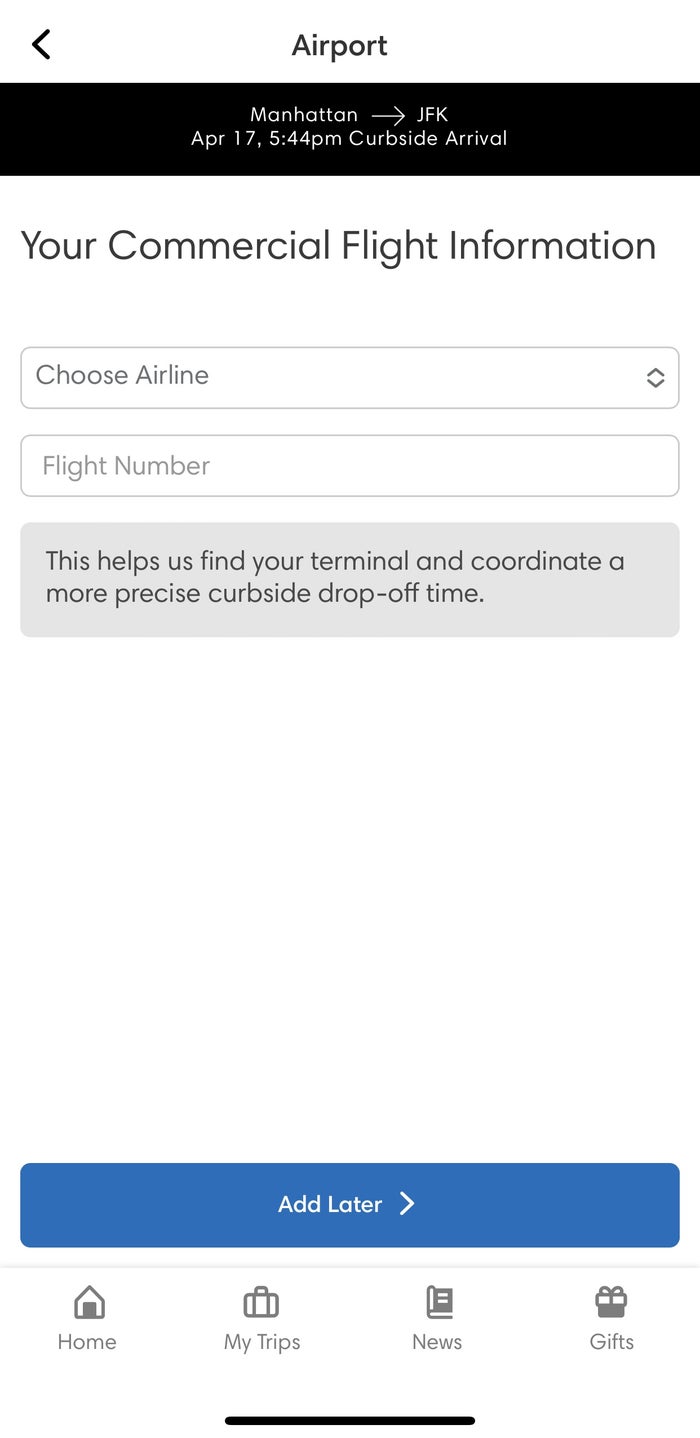700x1438 pixels.
Task: Open the My Trips tab
Action: pyautogui.click(x=262, y=1319)
